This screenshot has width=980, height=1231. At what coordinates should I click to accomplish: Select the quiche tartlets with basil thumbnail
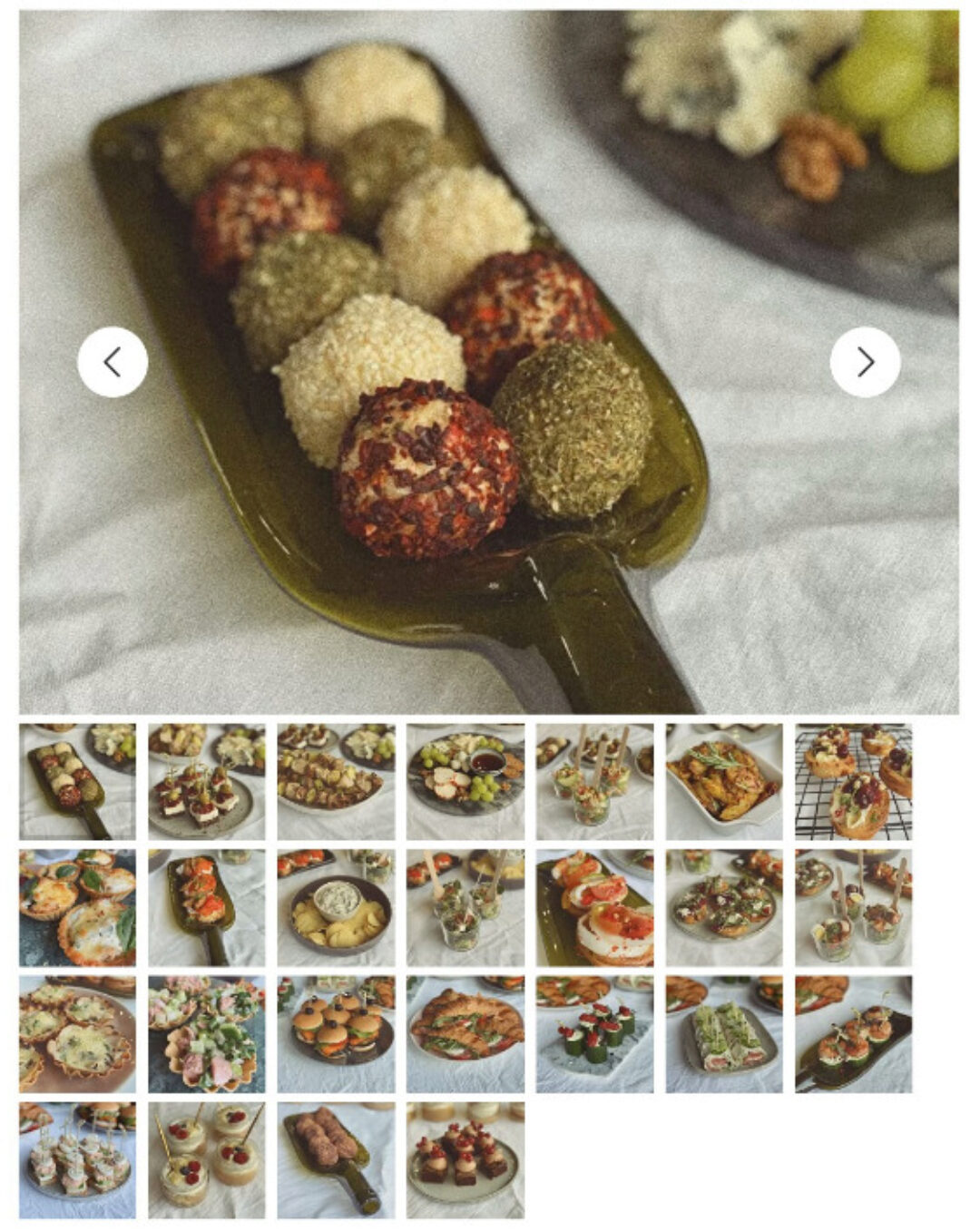77,907
